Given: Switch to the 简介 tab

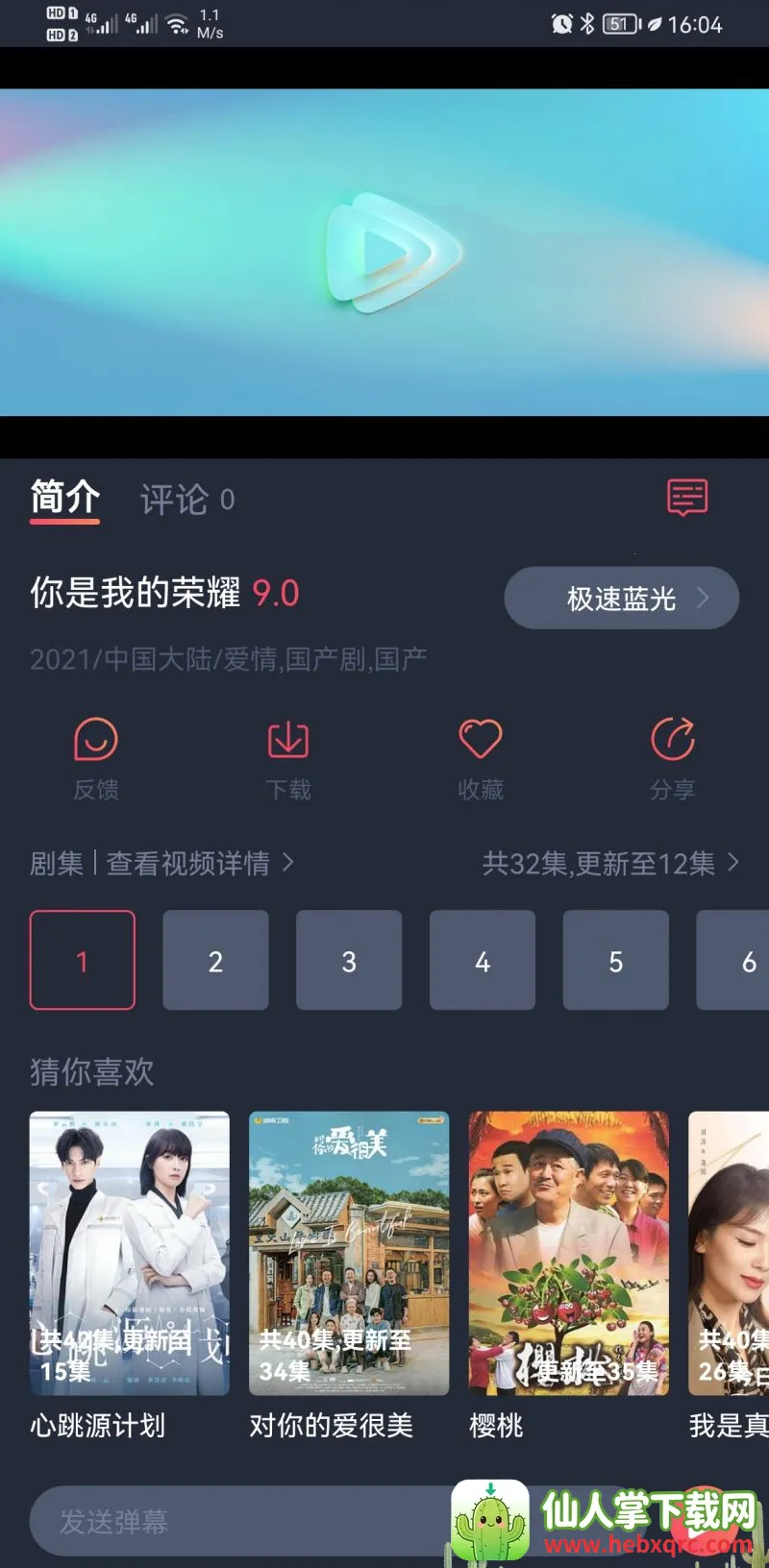Looking at the screenshot, I should pos(64,499).
